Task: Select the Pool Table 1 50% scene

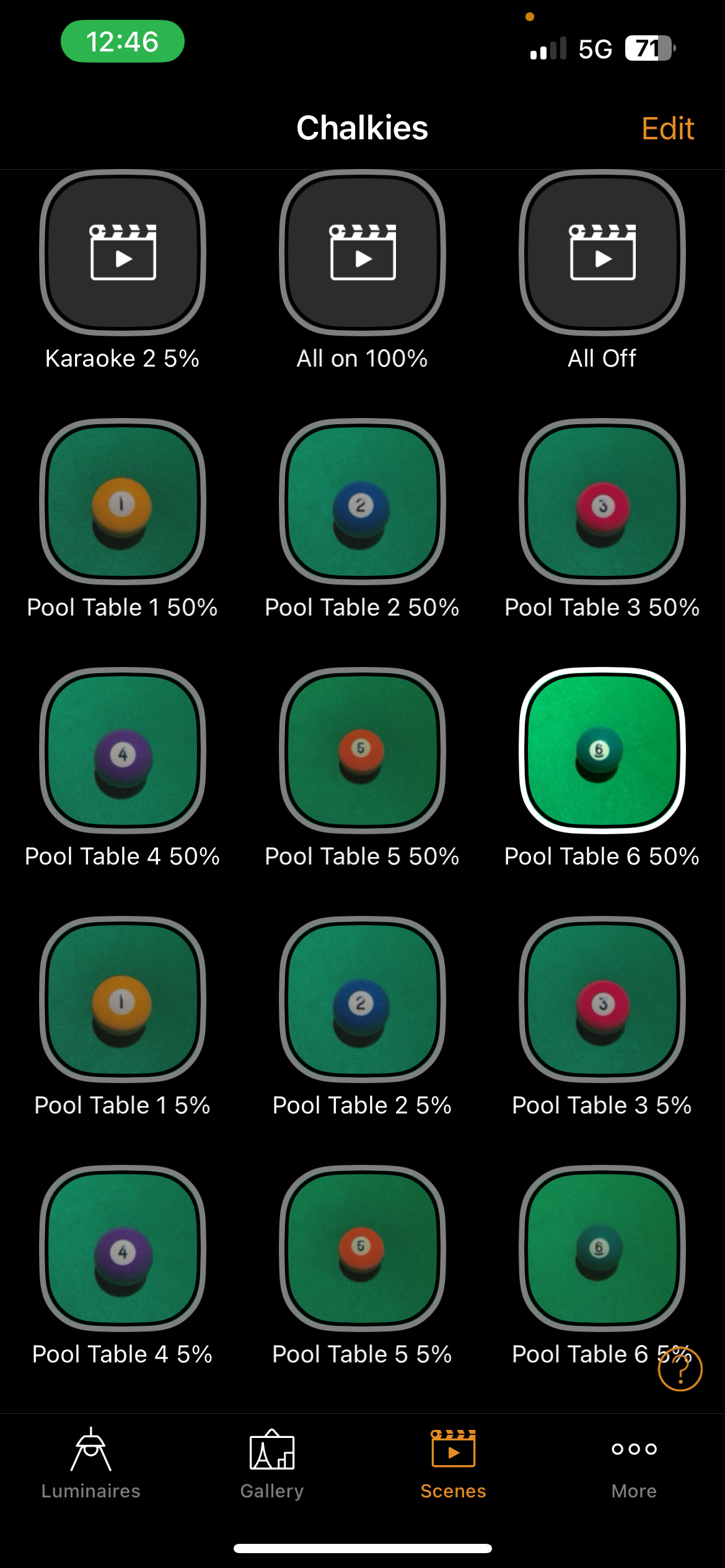Action: point(123,502)
